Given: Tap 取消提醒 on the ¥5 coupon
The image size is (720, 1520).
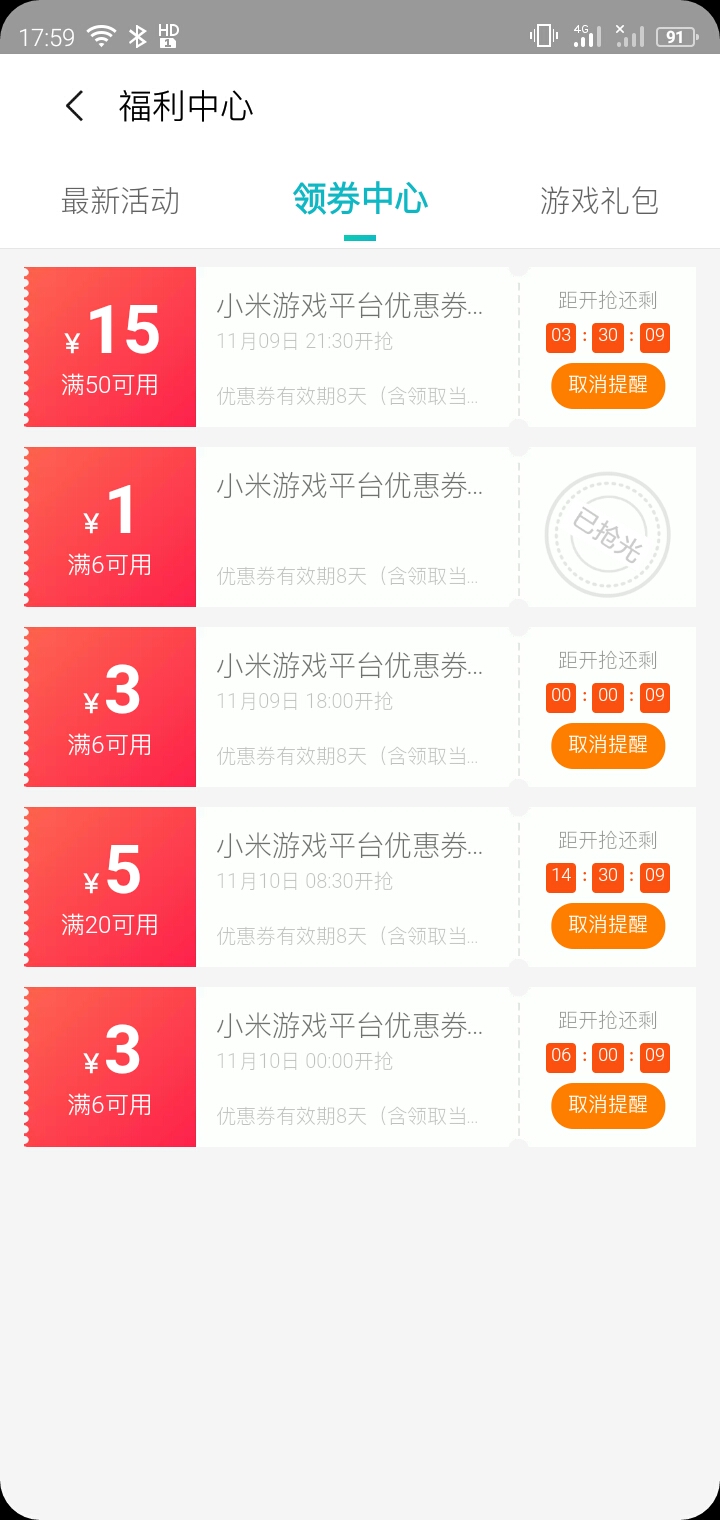Looking at the screenshot, I should pos(608,926).
